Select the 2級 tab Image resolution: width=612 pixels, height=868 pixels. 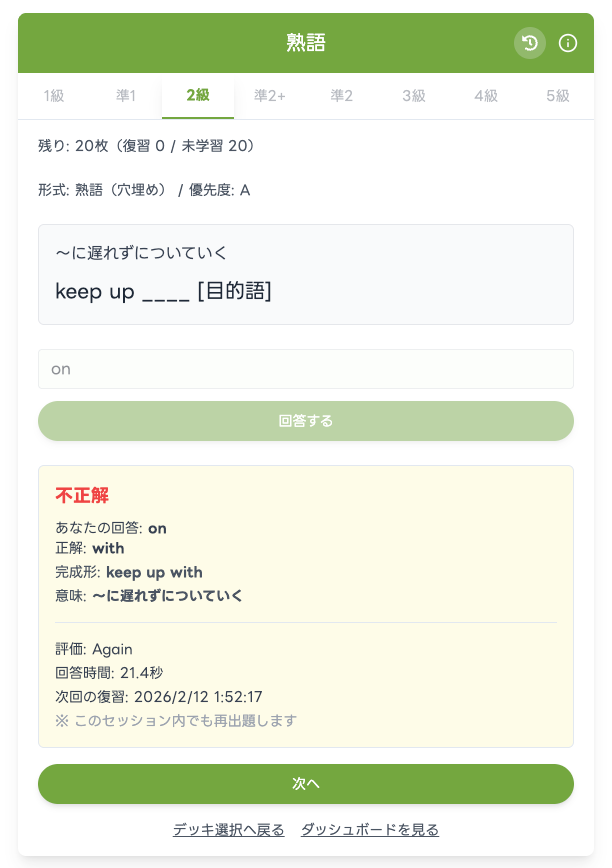198,96
